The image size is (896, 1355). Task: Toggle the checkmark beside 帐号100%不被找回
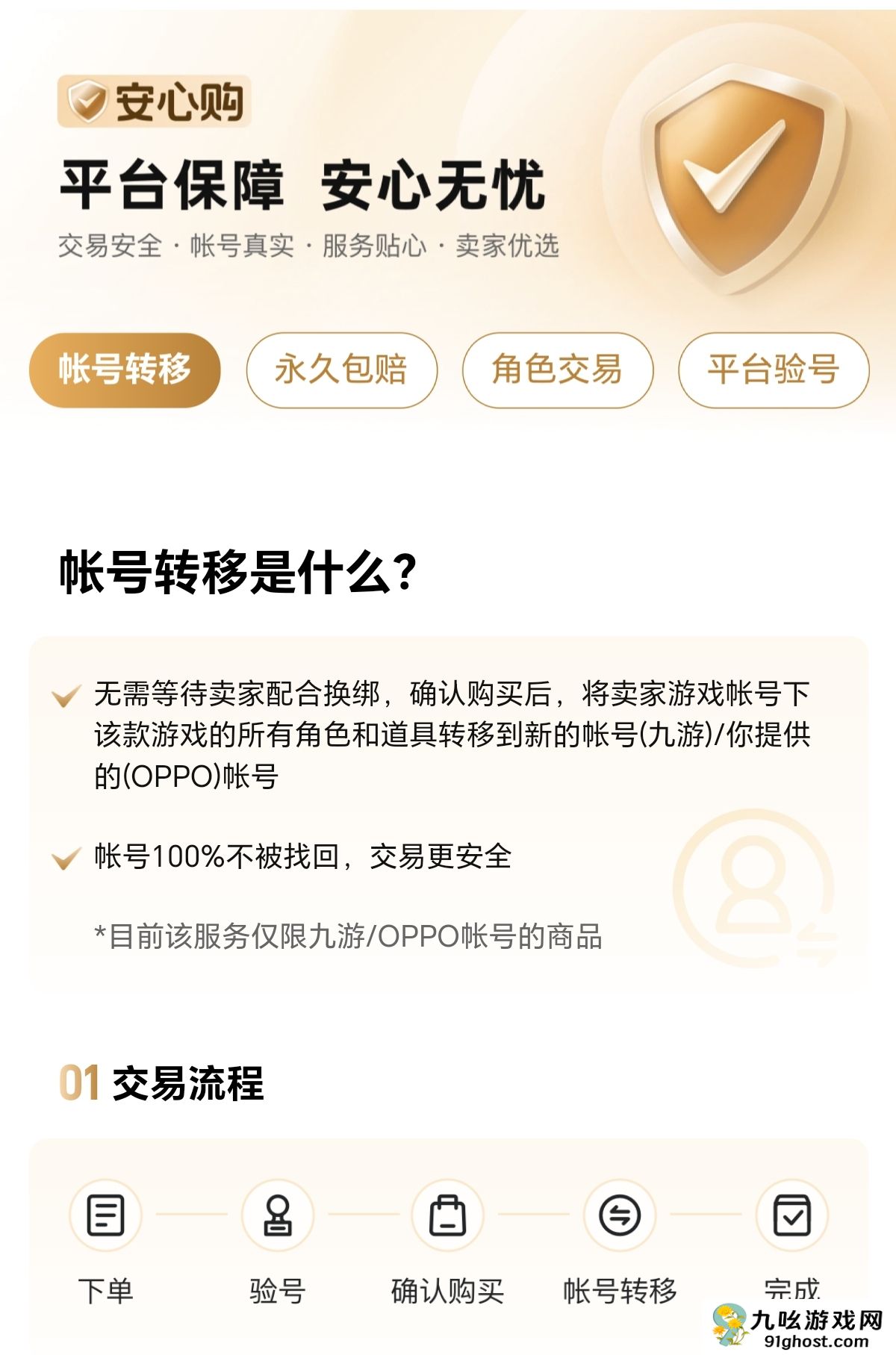[66, 856]
